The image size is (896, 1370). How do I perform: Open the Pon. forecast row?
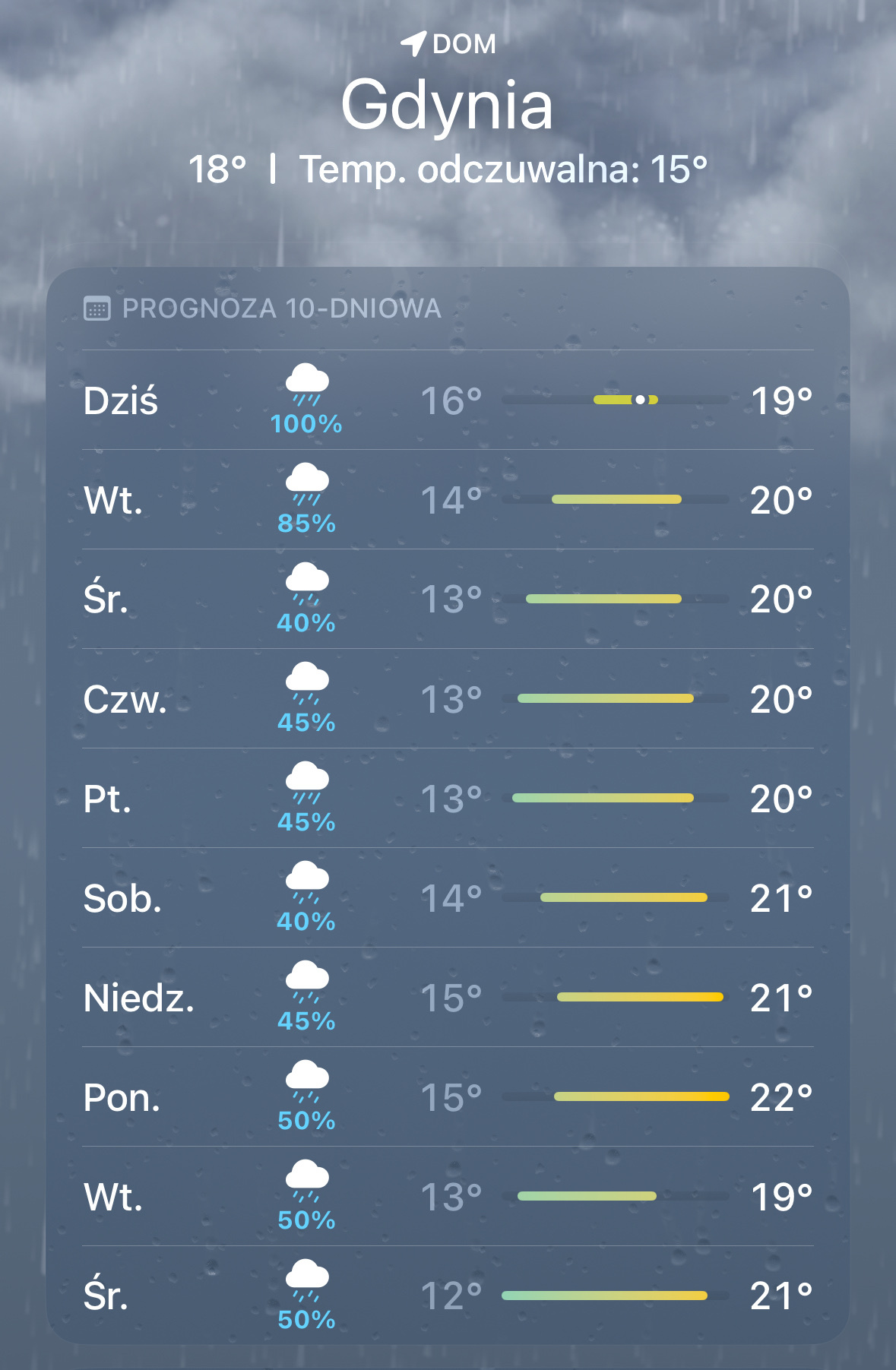click(448, 1097)
